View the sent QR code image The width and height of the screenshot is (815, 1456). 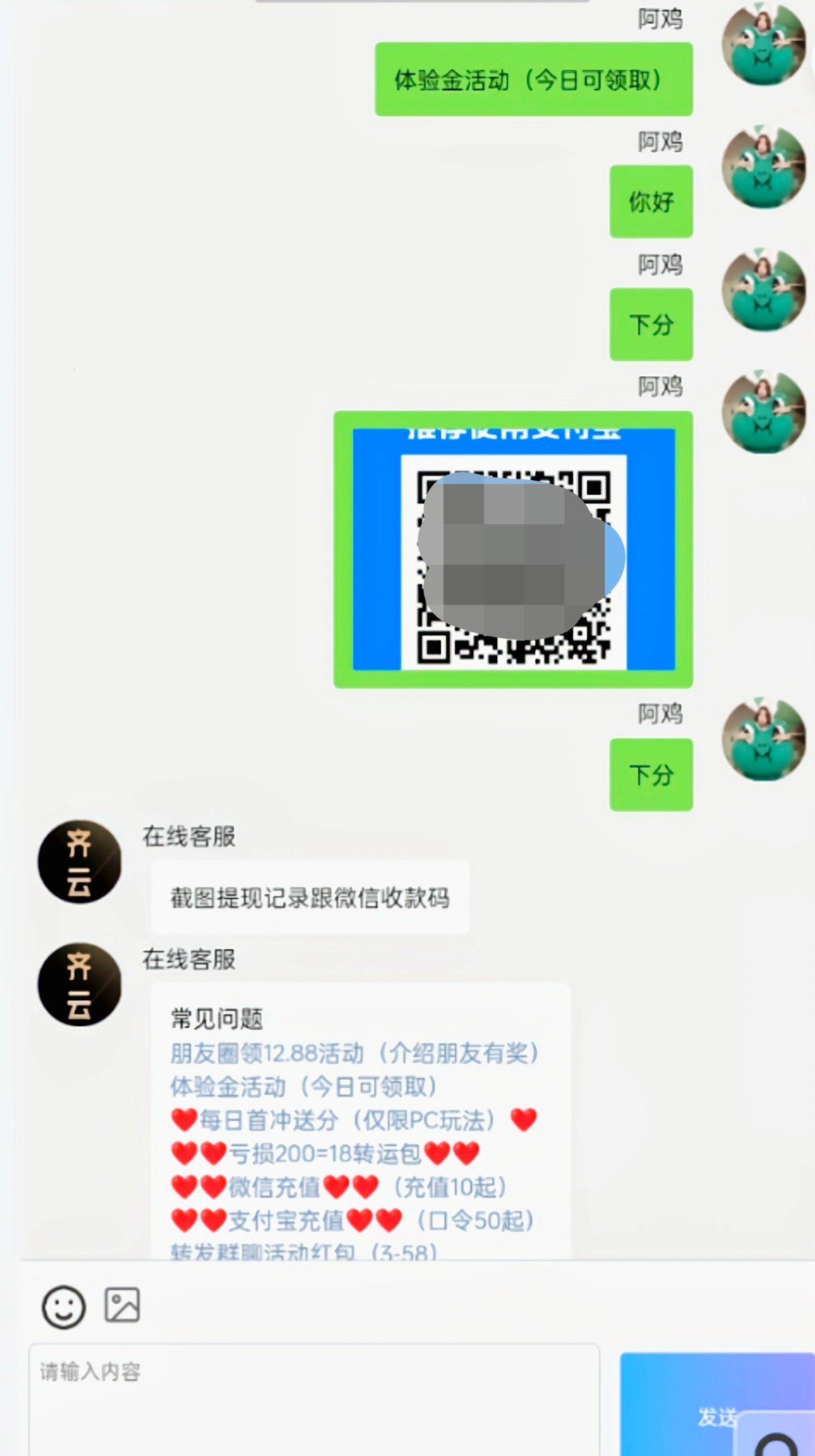513,549
